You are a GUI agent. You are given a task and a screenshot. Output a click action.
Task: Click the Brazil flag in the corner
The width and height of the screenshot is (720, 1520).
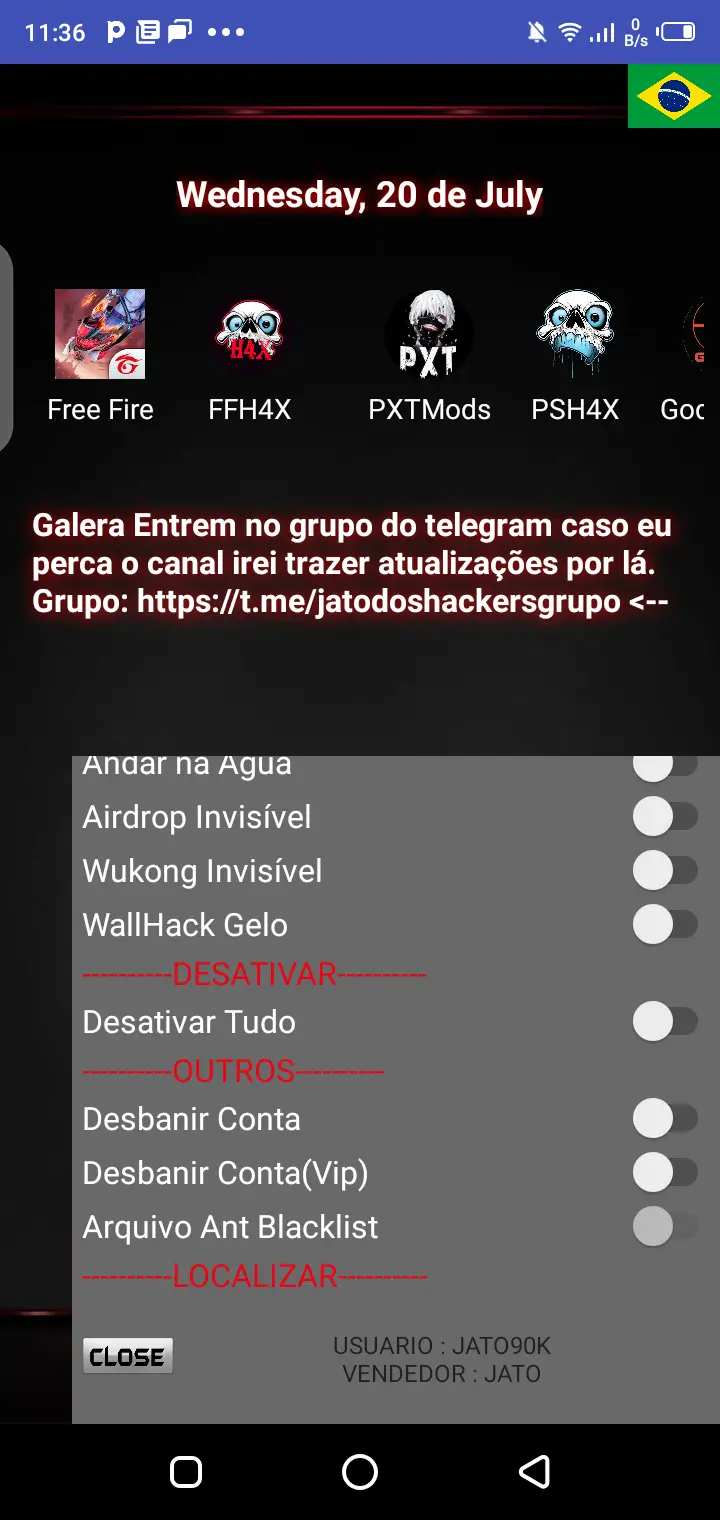pos(673,97)
